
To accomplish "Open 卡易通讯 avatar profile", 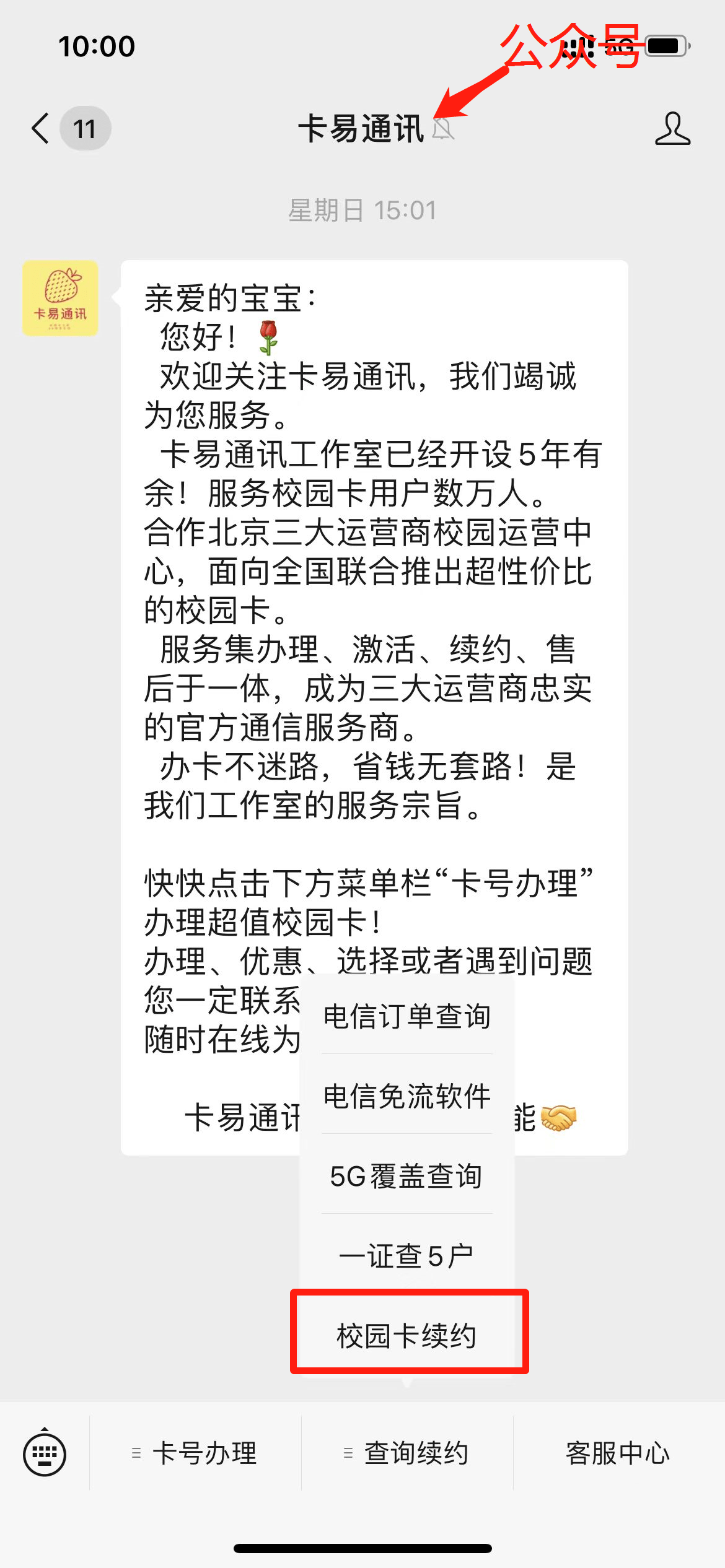I will pos(60,298).
